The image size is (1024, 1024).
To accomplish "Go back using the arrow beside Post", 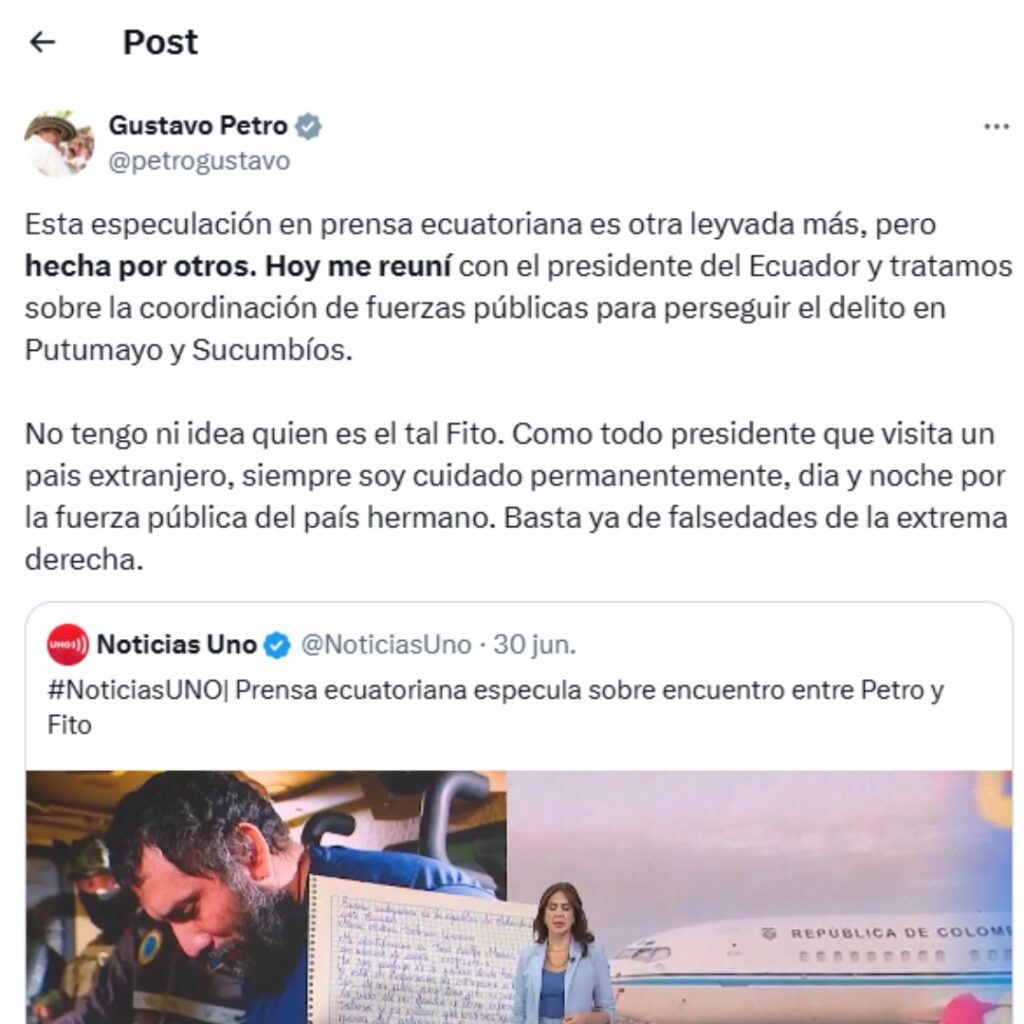I will click(x=42, y=42).
